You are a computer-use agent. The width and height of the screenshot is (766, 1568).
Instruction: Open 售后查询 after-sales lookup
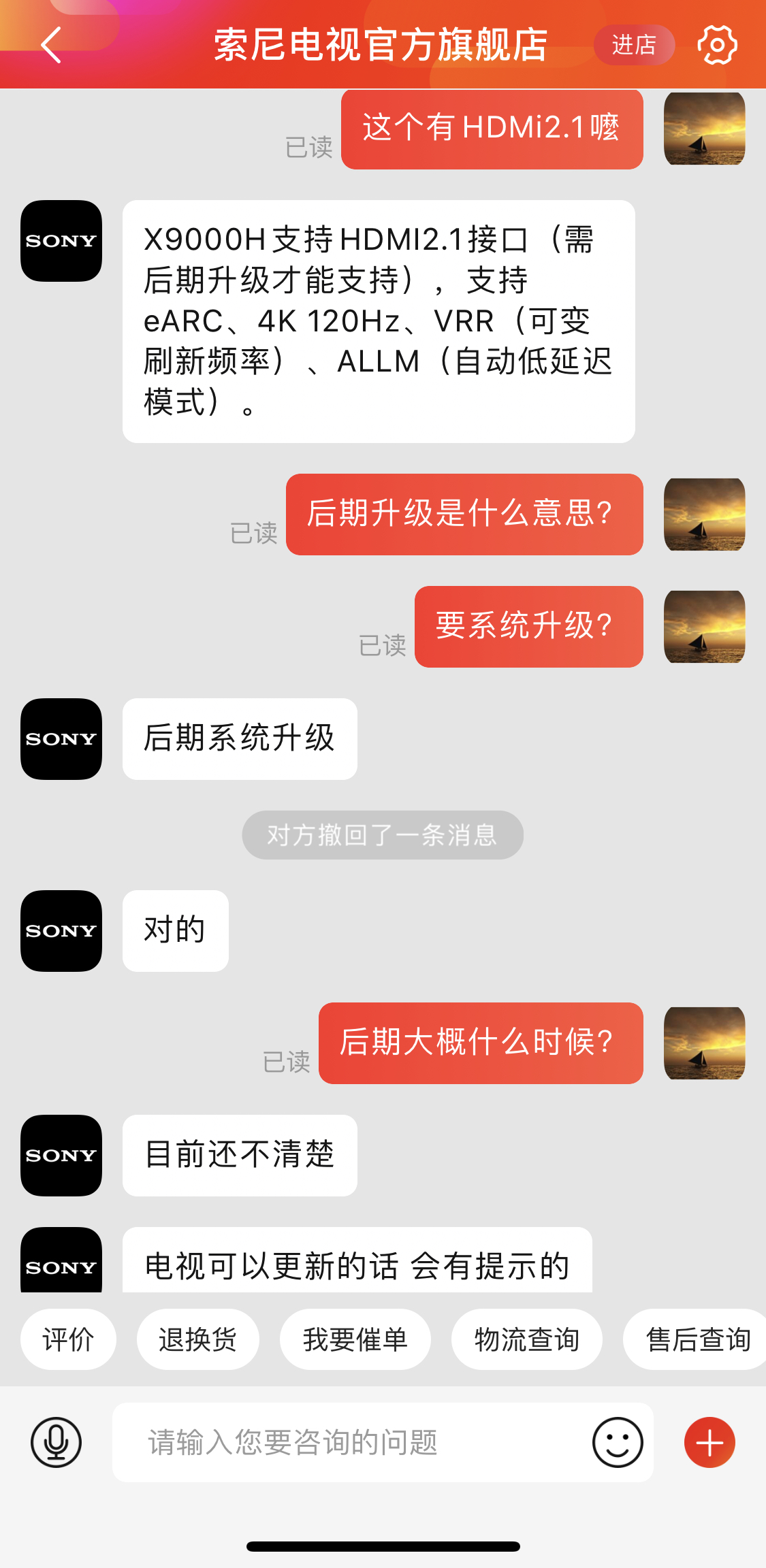point(697,1339)
